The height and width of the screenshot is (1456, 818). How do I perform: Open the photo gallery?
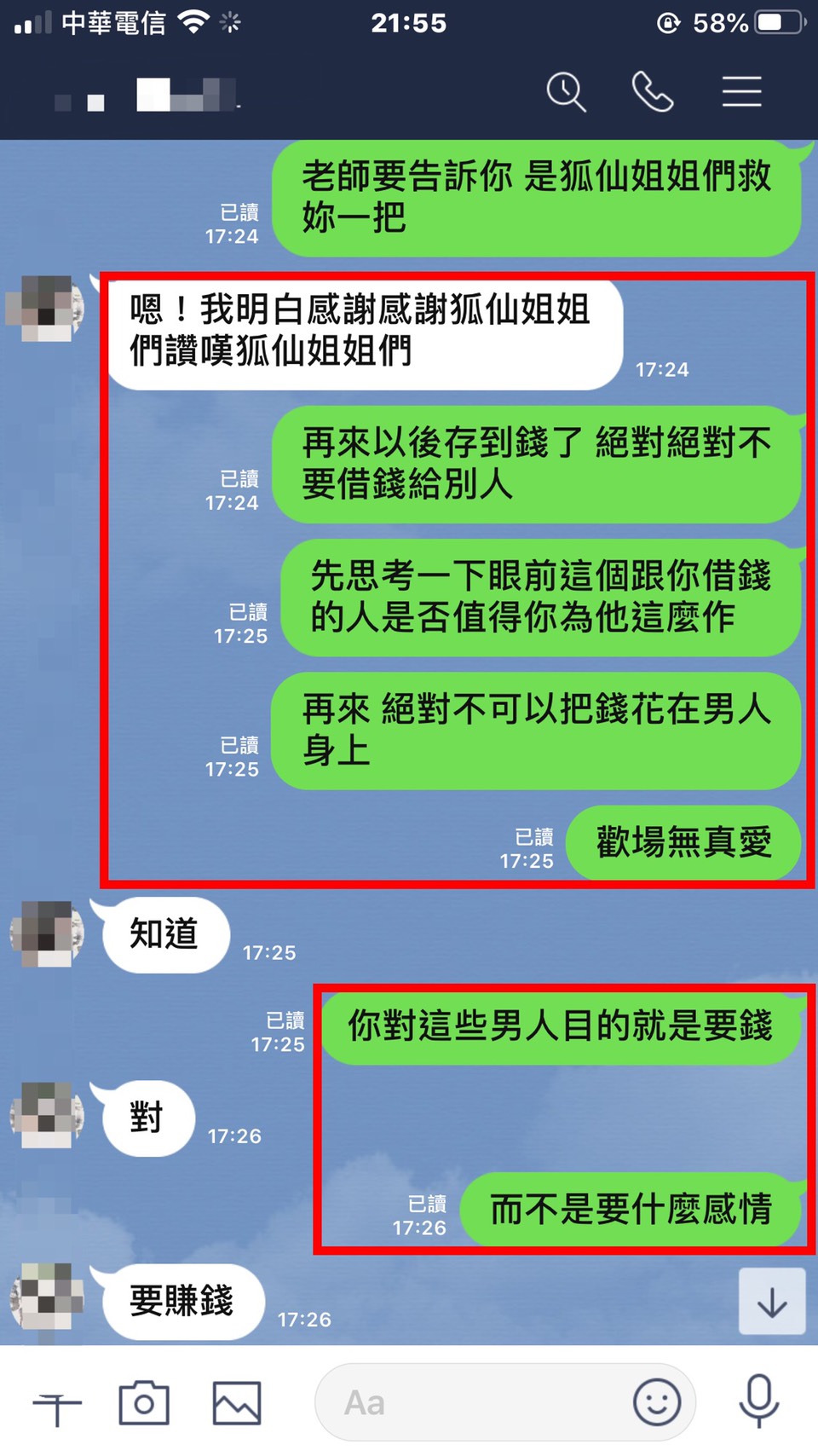(x=237, y=1402)
